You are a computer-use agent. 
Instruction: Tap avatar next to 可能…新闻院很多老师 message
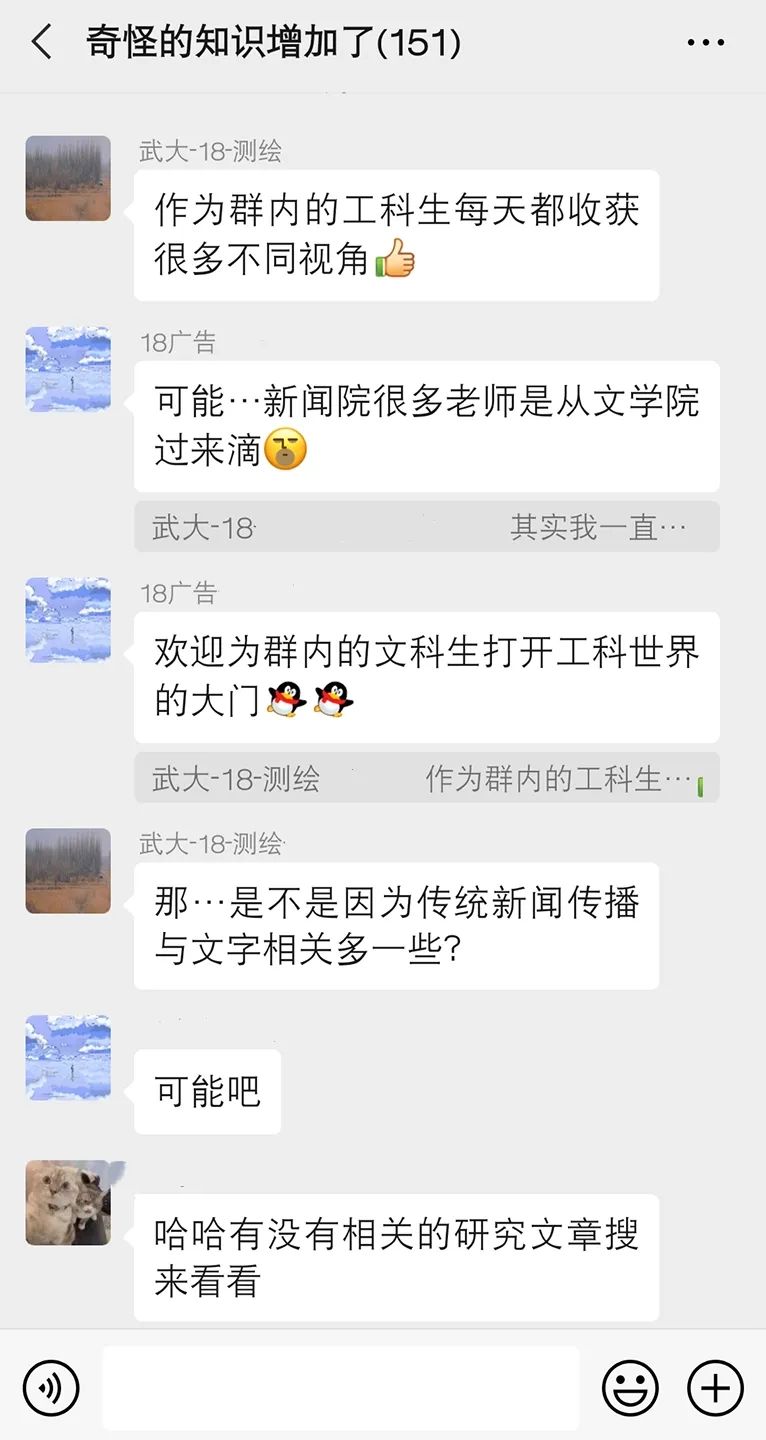coord(68,369)
